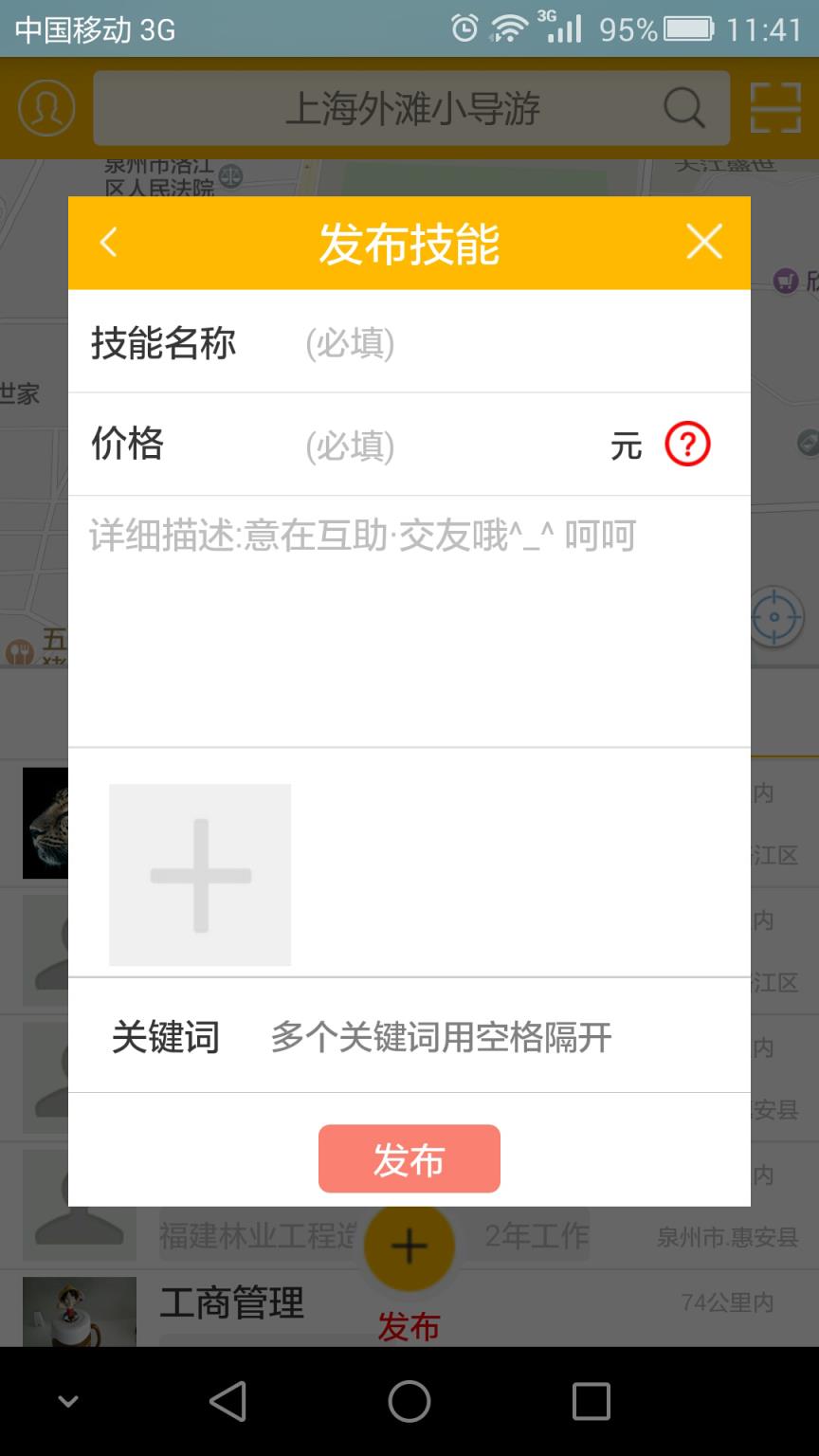Tap the search magnifier icon
This screenshot has height=1456, width=819.
click(x=684, y=108)
